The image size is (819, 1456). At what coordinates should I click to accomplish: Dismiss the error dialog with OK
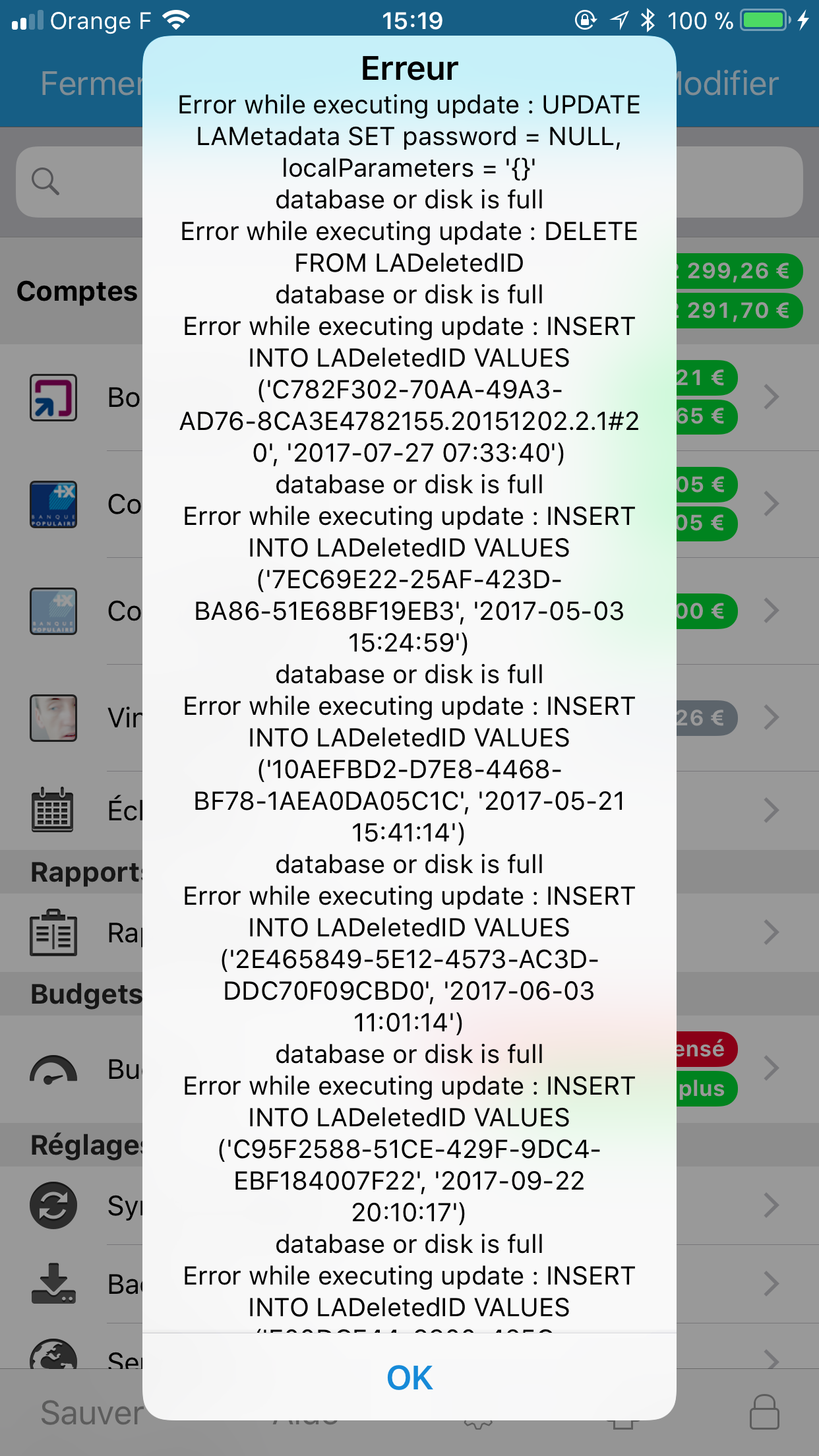pyautogui.click(x=409, y=1378)
